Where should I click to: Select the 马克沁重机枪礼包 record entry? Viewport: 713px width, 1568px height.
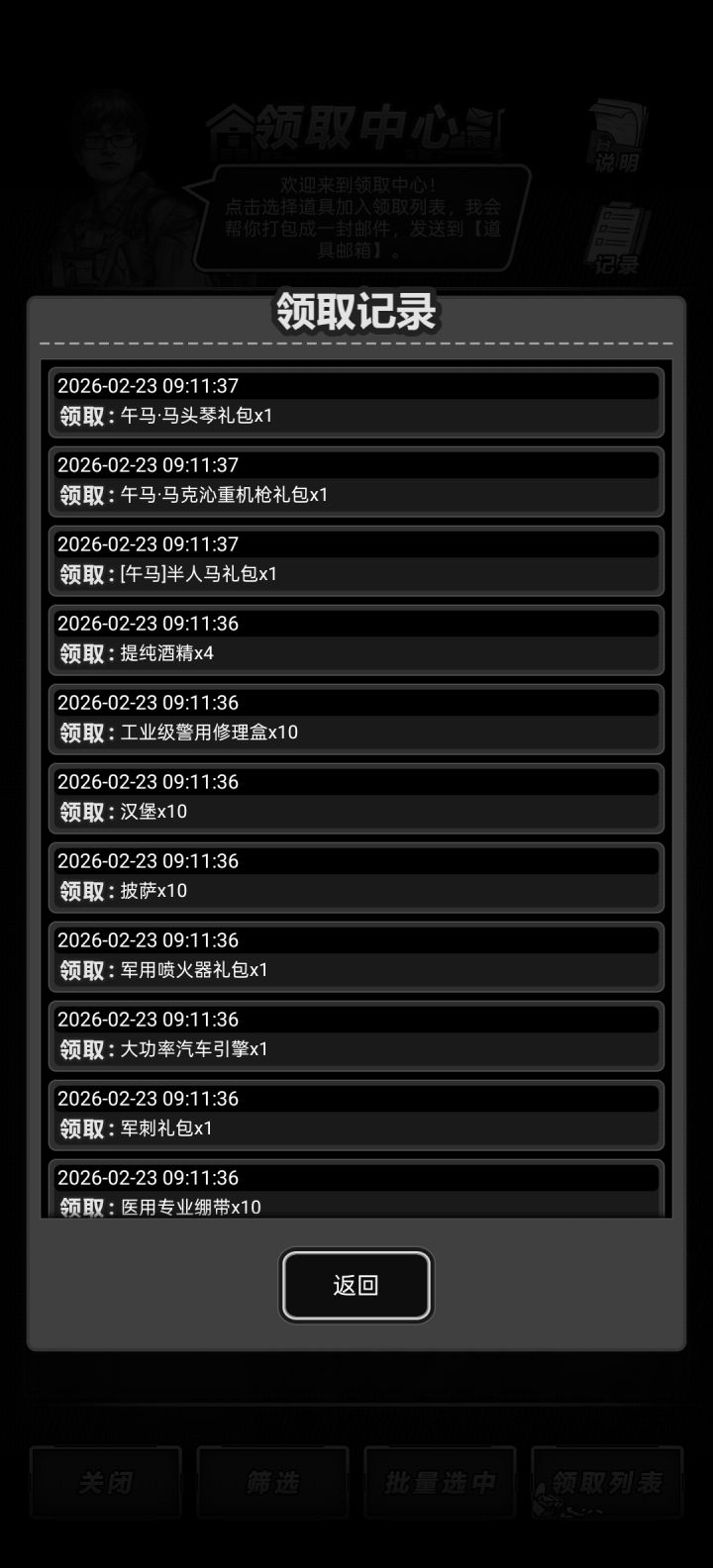[x=356, y=481]
